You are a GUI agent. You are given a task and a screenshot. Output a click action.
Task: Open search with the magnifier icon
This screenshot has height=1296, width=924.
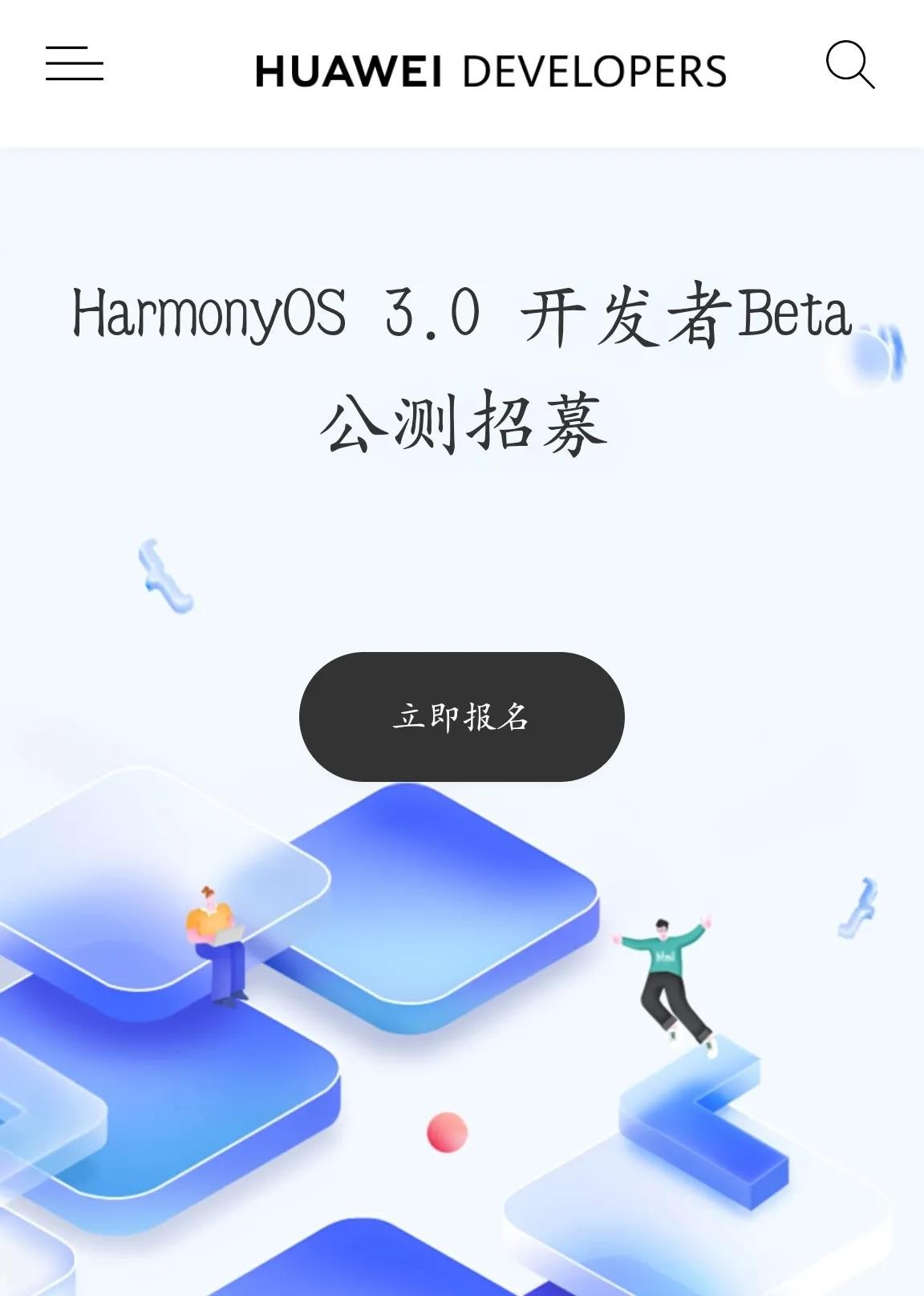[x=849, y=64]
